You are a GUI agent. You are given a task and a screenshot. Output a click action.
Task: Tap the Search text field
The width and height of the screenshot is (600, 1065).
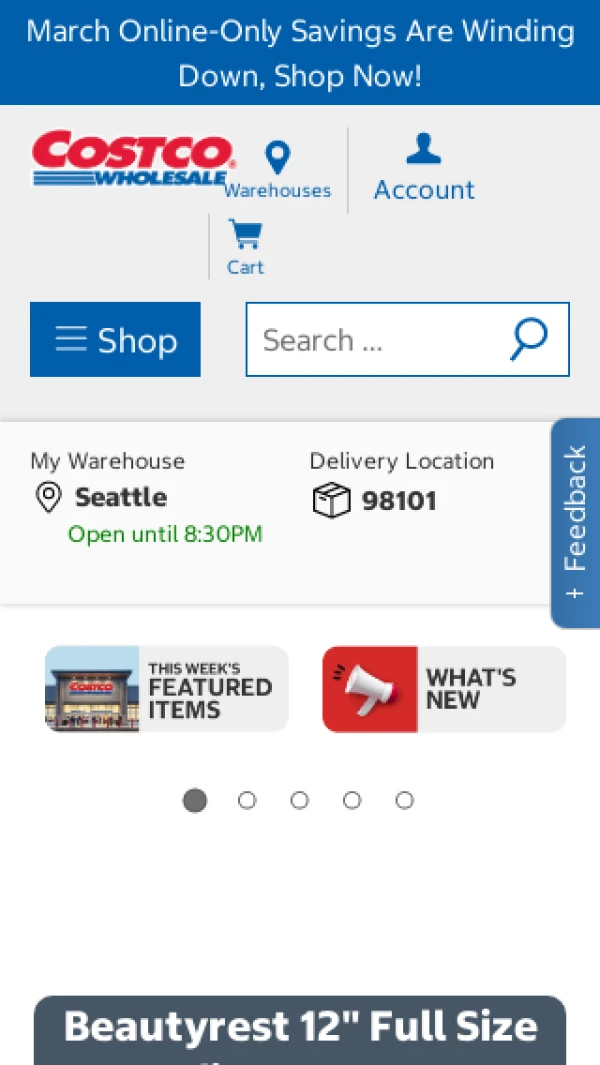(375, 340)
